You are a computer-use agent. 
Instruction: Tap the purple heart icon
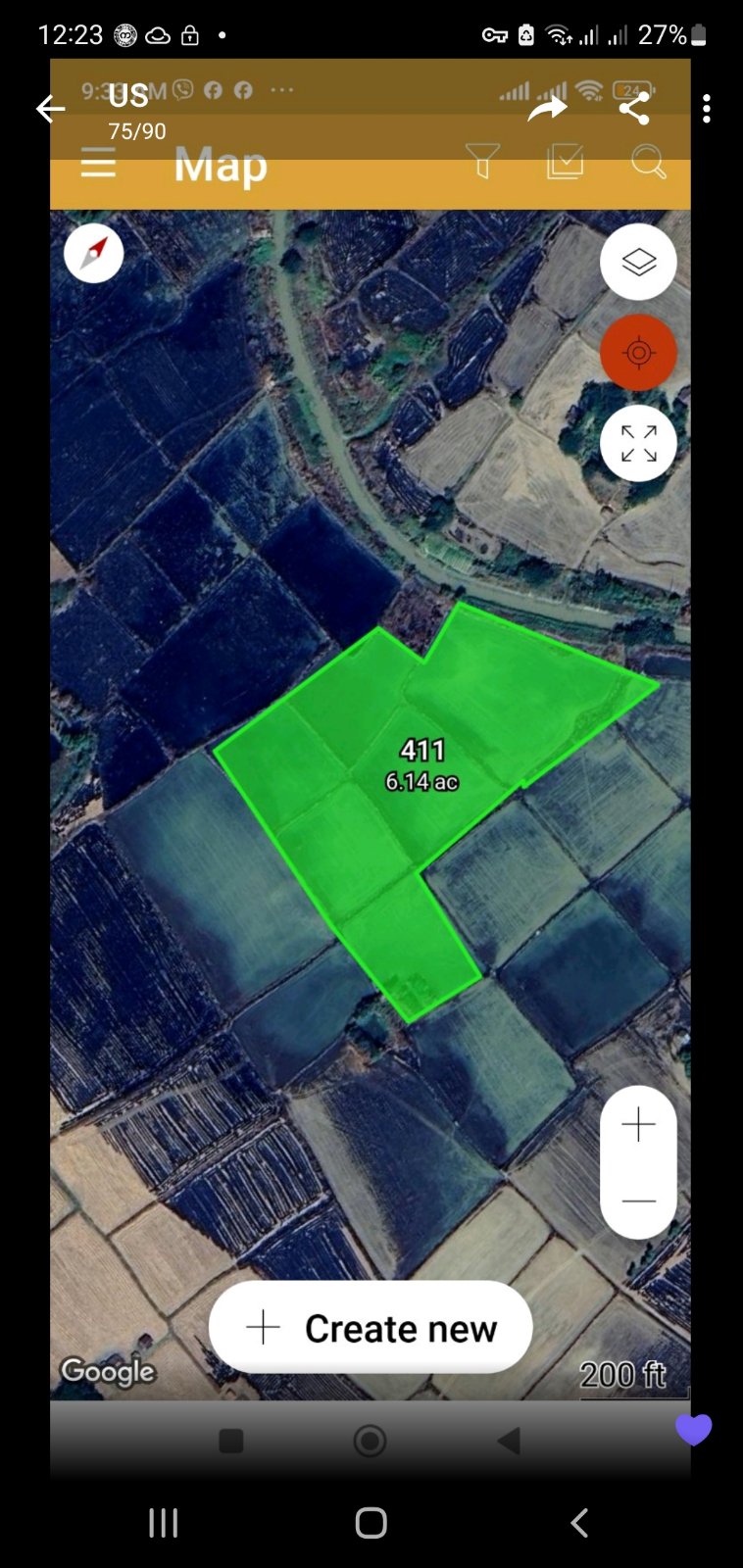[694, 1430]
